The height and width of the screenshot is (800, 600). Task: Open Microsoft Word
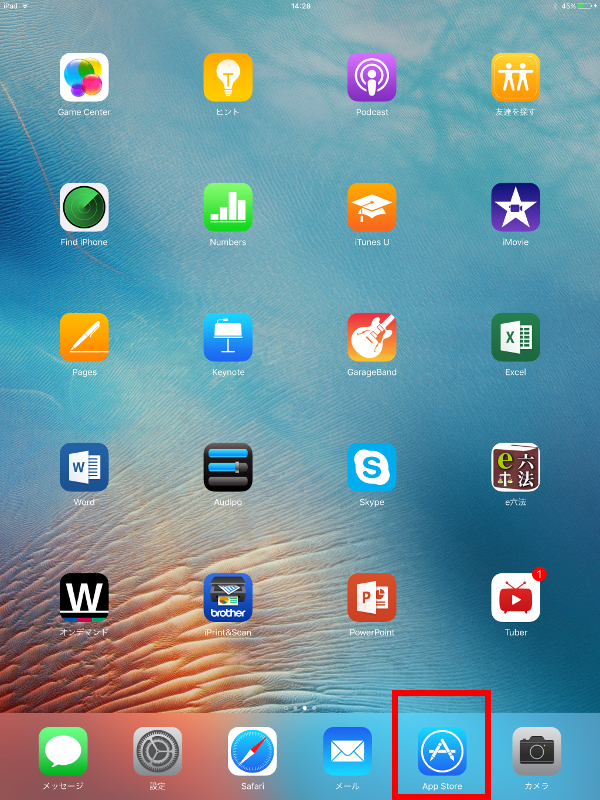point(84,467)
